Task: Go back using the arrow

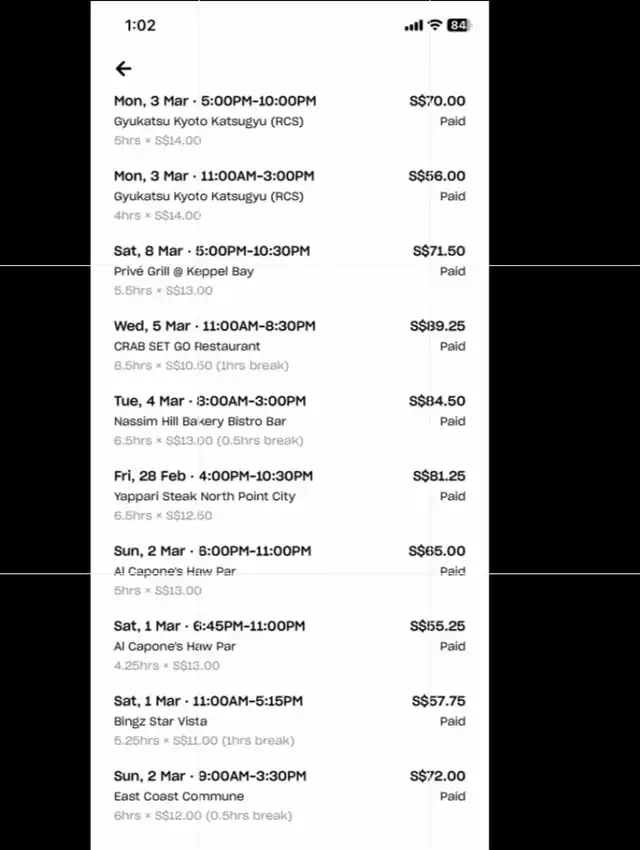Action: click(x=123, y=68)
